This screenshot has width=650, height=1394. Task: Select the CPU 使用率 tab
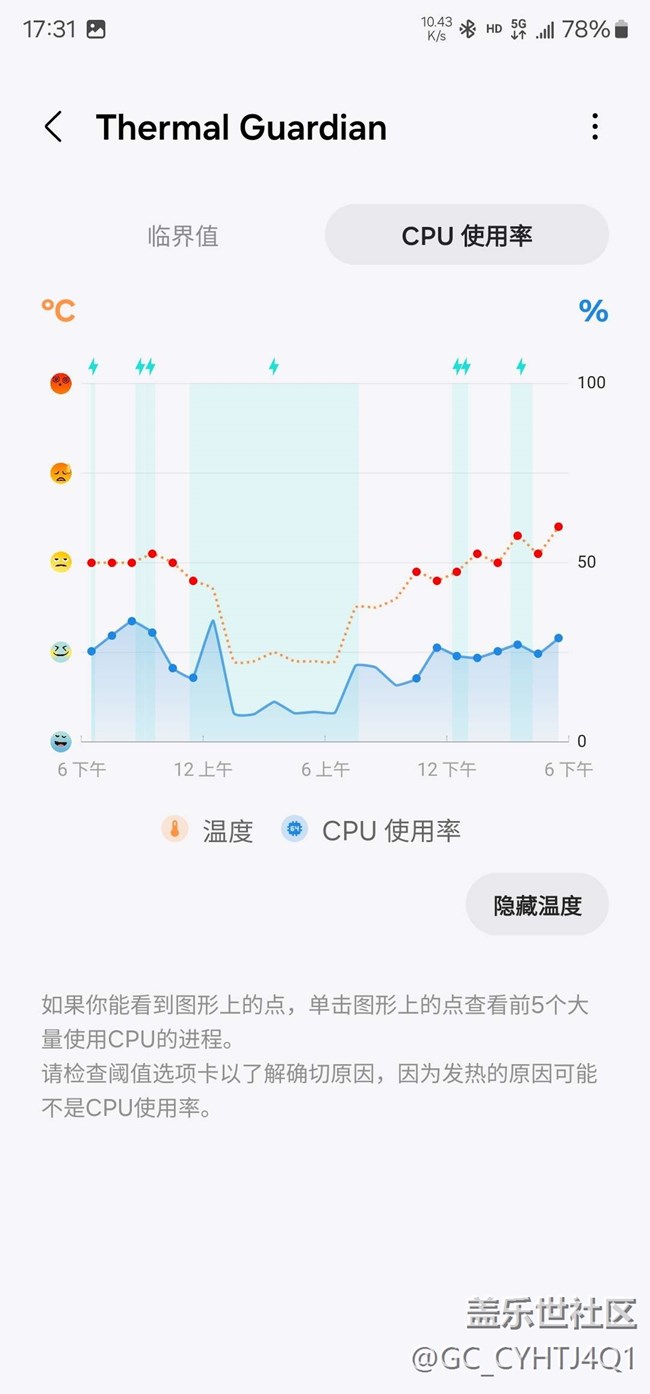467,236
